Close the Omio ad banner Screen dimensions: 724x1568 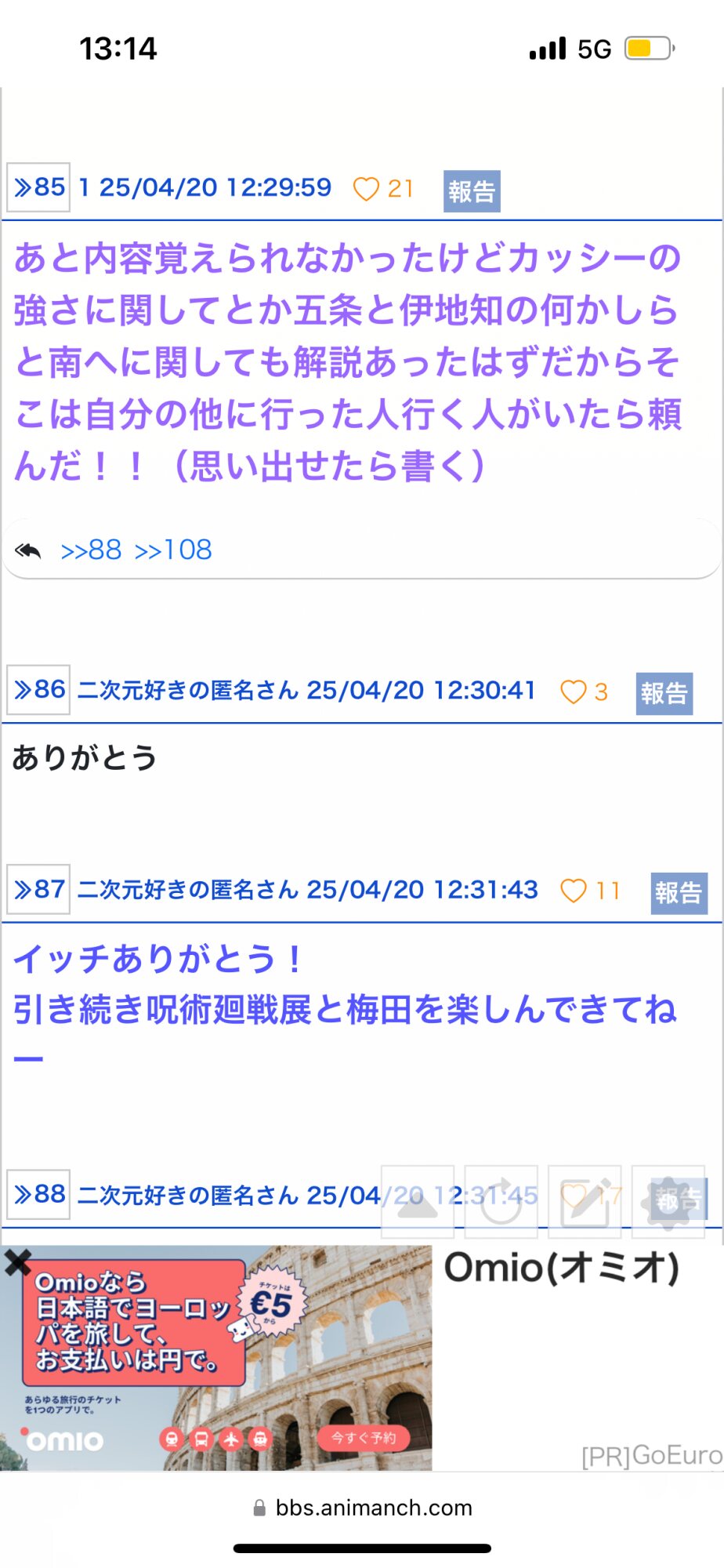pos(17,1261)
